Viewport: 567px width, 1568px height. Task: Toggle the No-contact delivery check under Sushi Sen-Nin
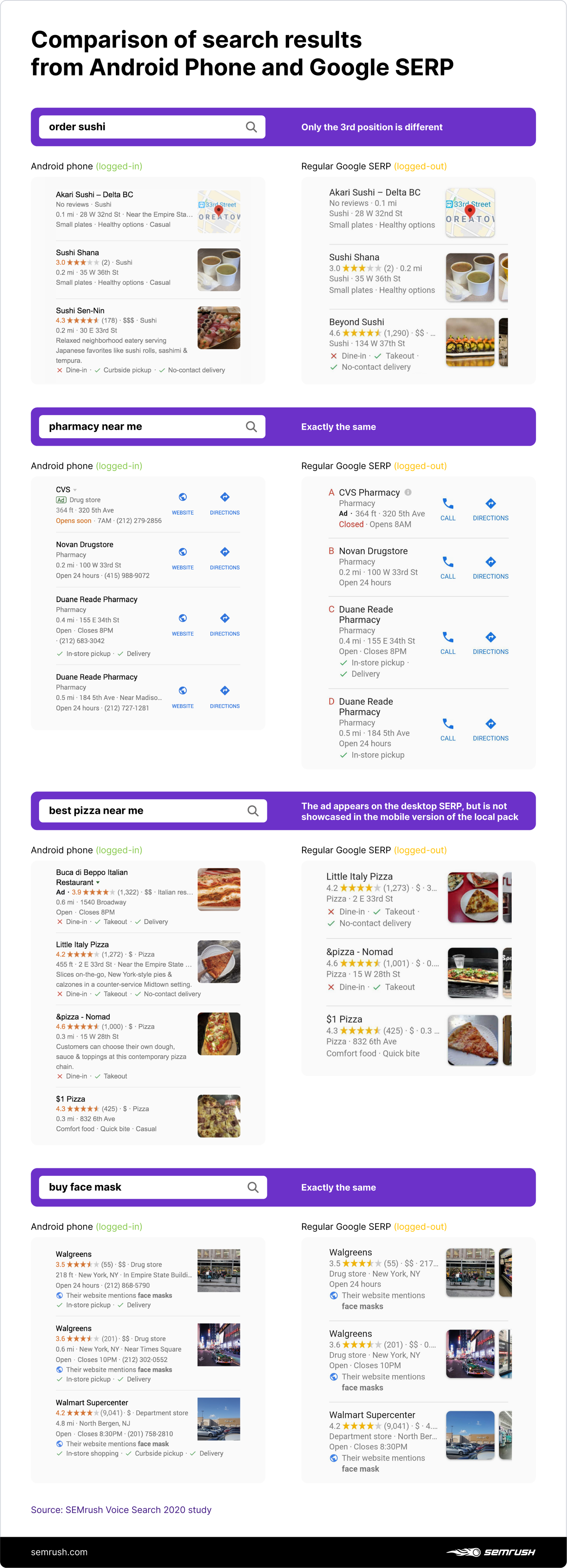pyautogui.click(x=162, y=369)
